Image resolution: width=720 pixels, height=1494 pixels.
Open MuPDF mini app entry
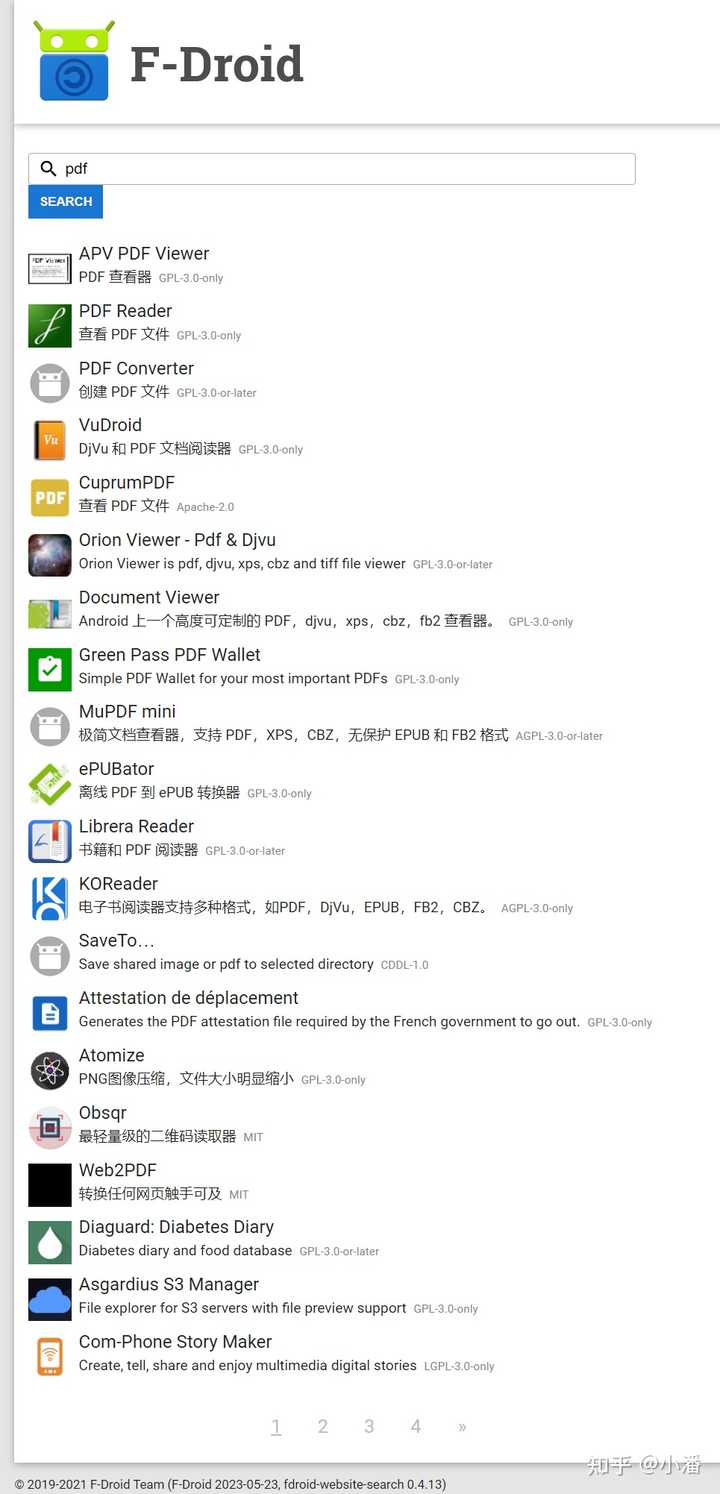tap(127, 712)
